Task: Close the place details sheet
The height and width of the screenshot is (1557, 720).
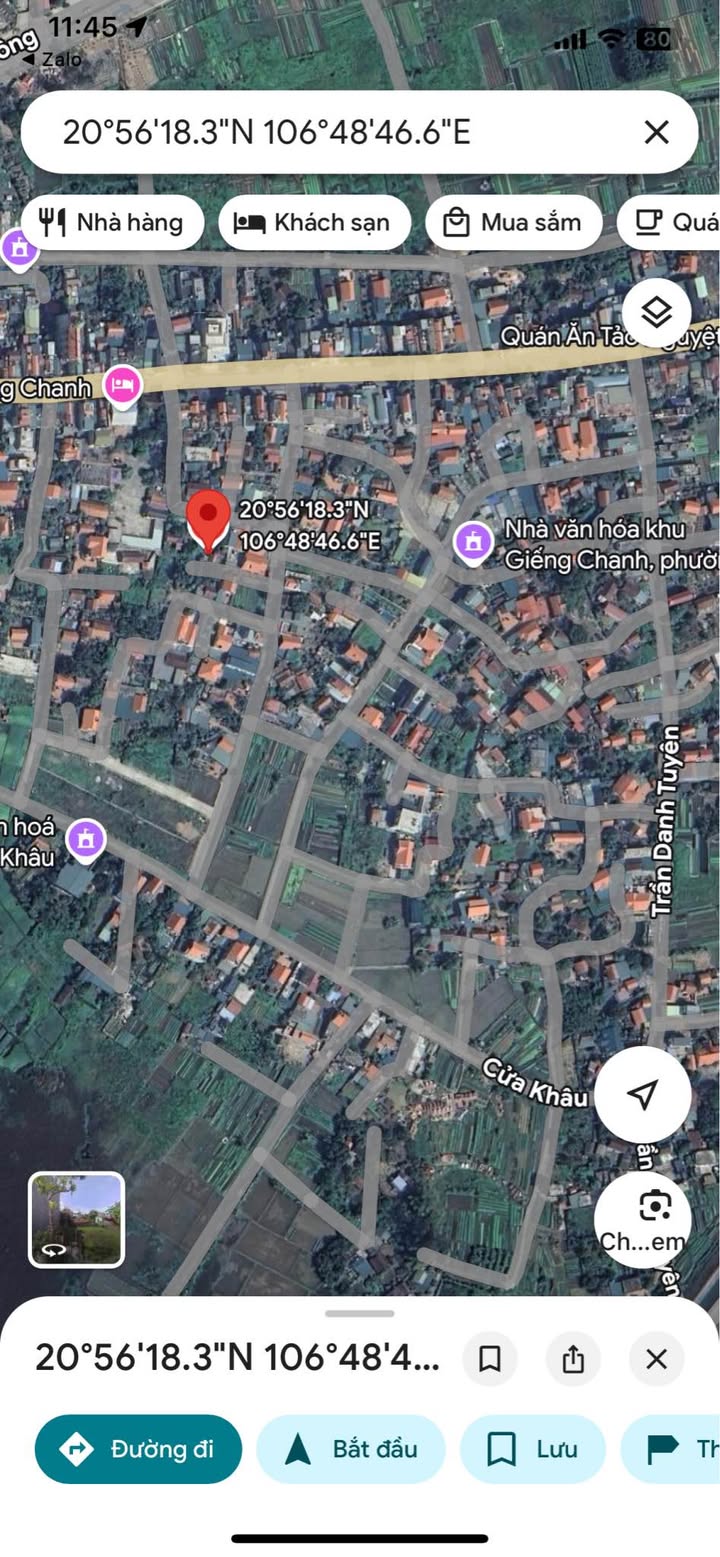Action: (656, 1358)
